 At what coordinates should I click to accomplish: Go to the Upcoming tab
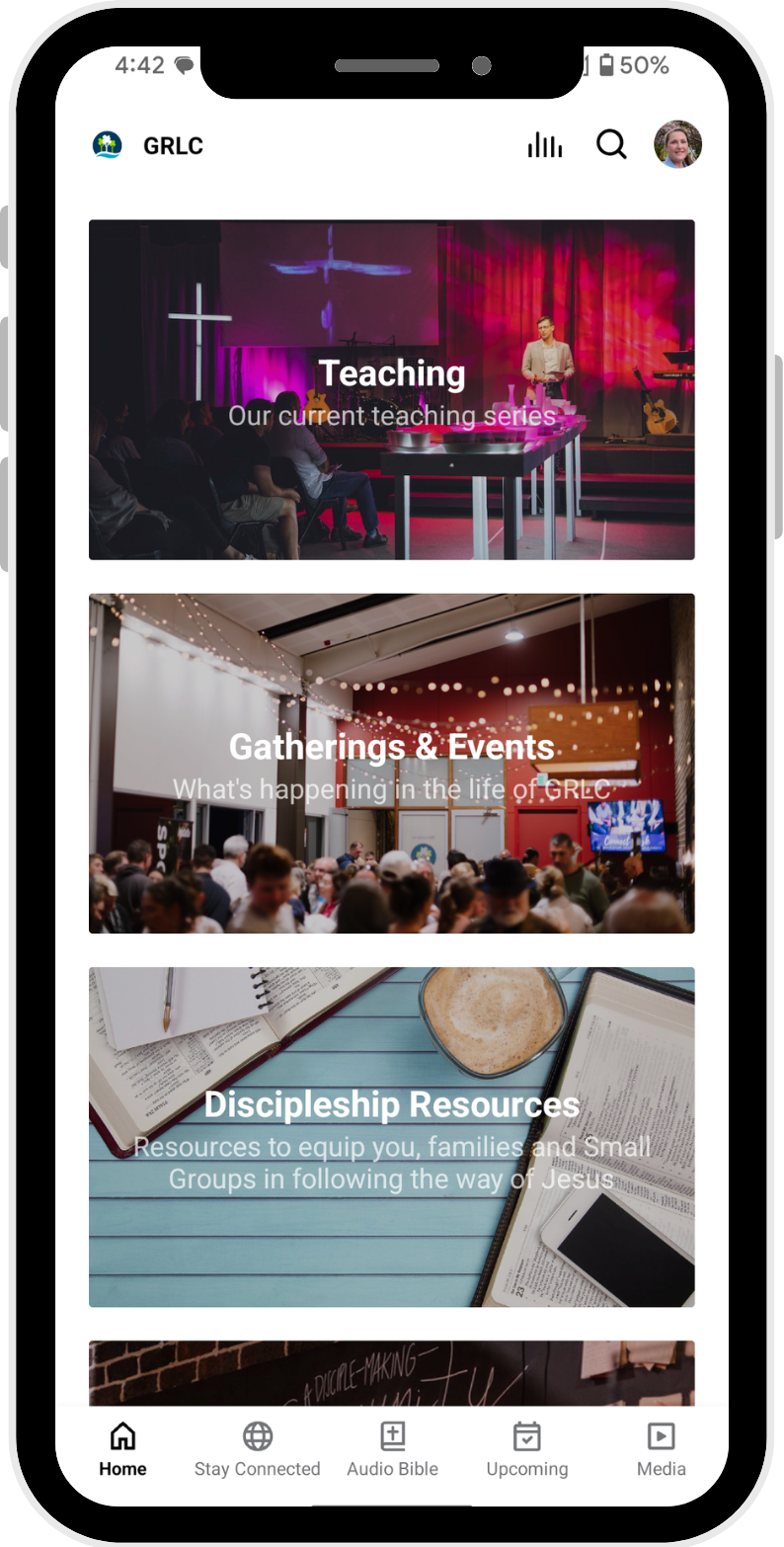526,1449
